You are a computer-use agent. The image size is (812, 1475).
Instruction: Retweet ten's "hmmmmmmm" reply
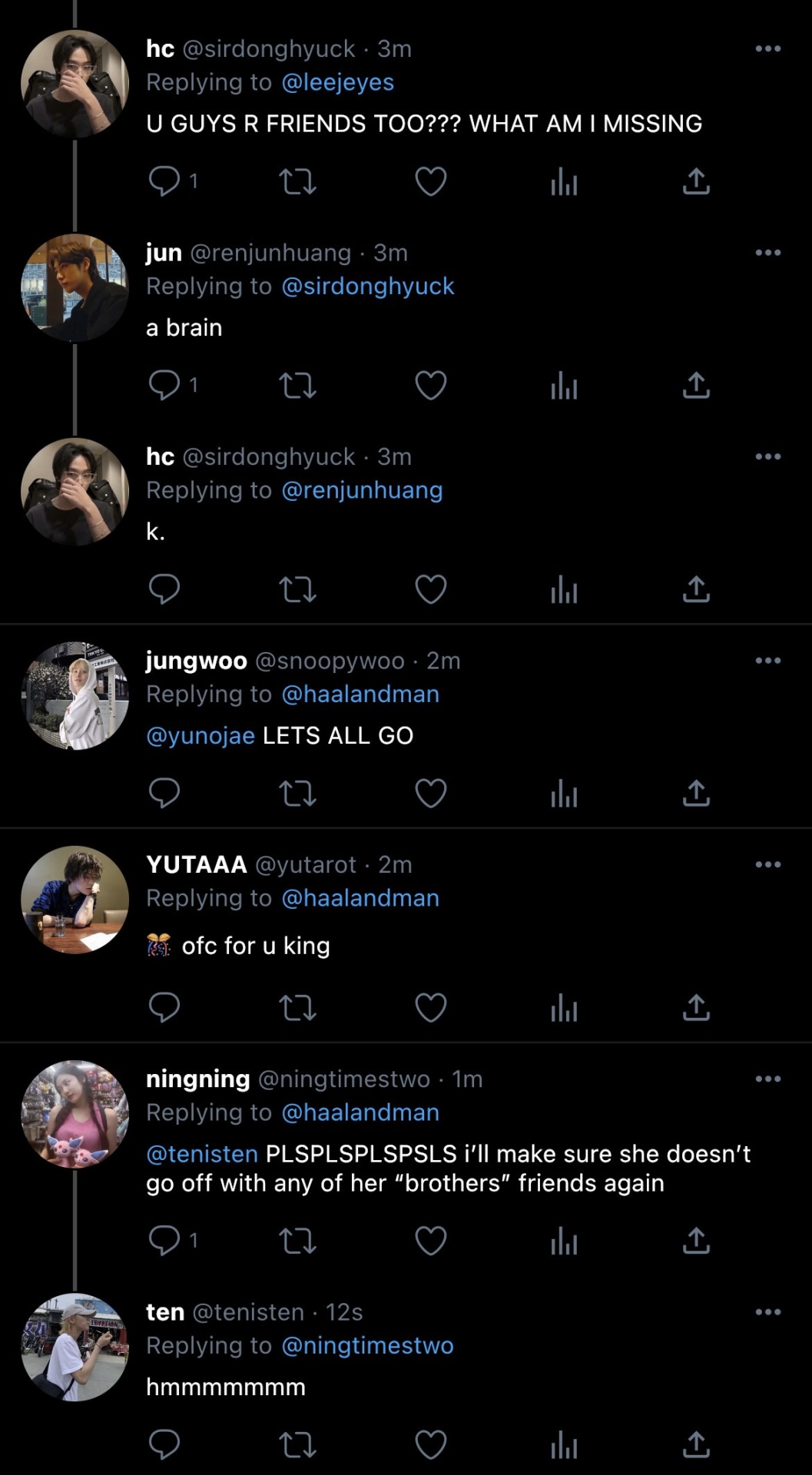click(x=297, y=1445)
